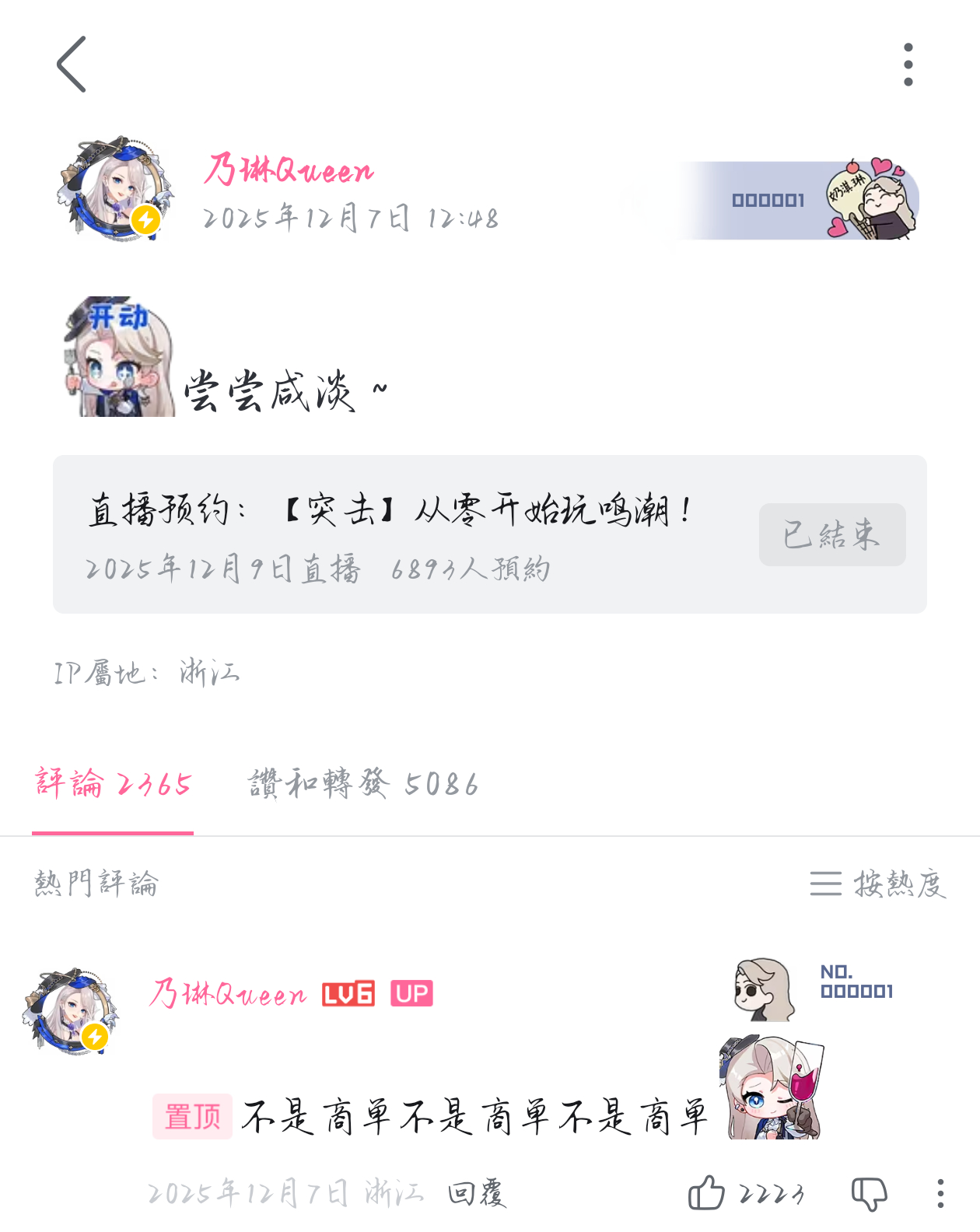Open the 直播预约 live stream reservation card

tap(490, 534)
